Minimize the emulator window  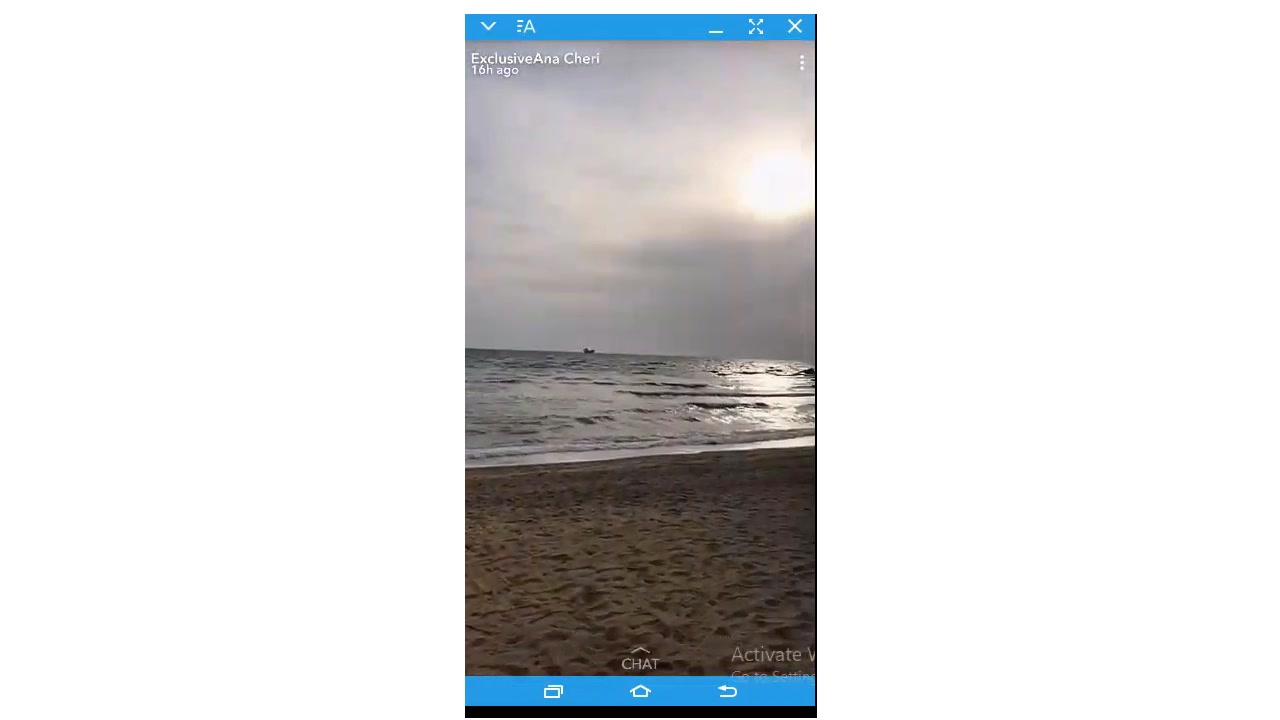716,29
